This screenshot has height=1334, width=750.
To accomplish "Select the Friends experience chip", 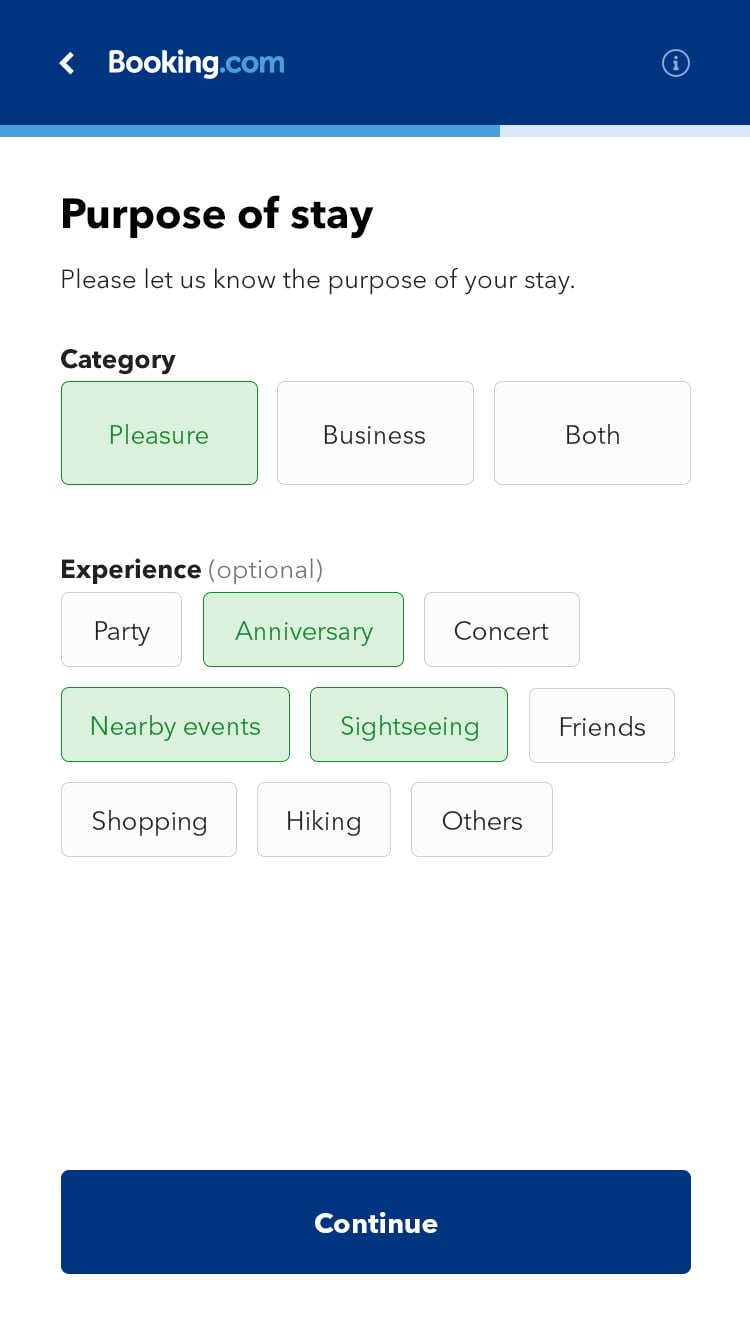I will click(602, 726).
